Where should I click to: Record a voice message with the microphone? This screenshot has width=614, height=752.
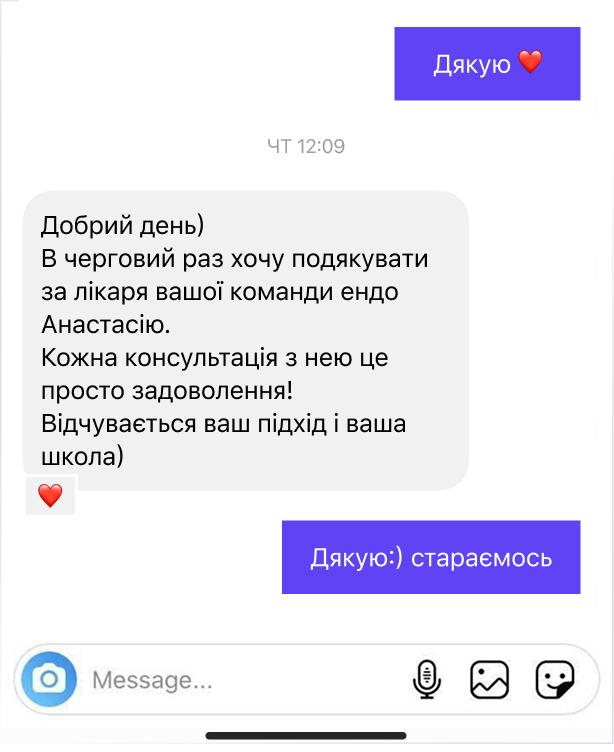click(x=426, y=679)
